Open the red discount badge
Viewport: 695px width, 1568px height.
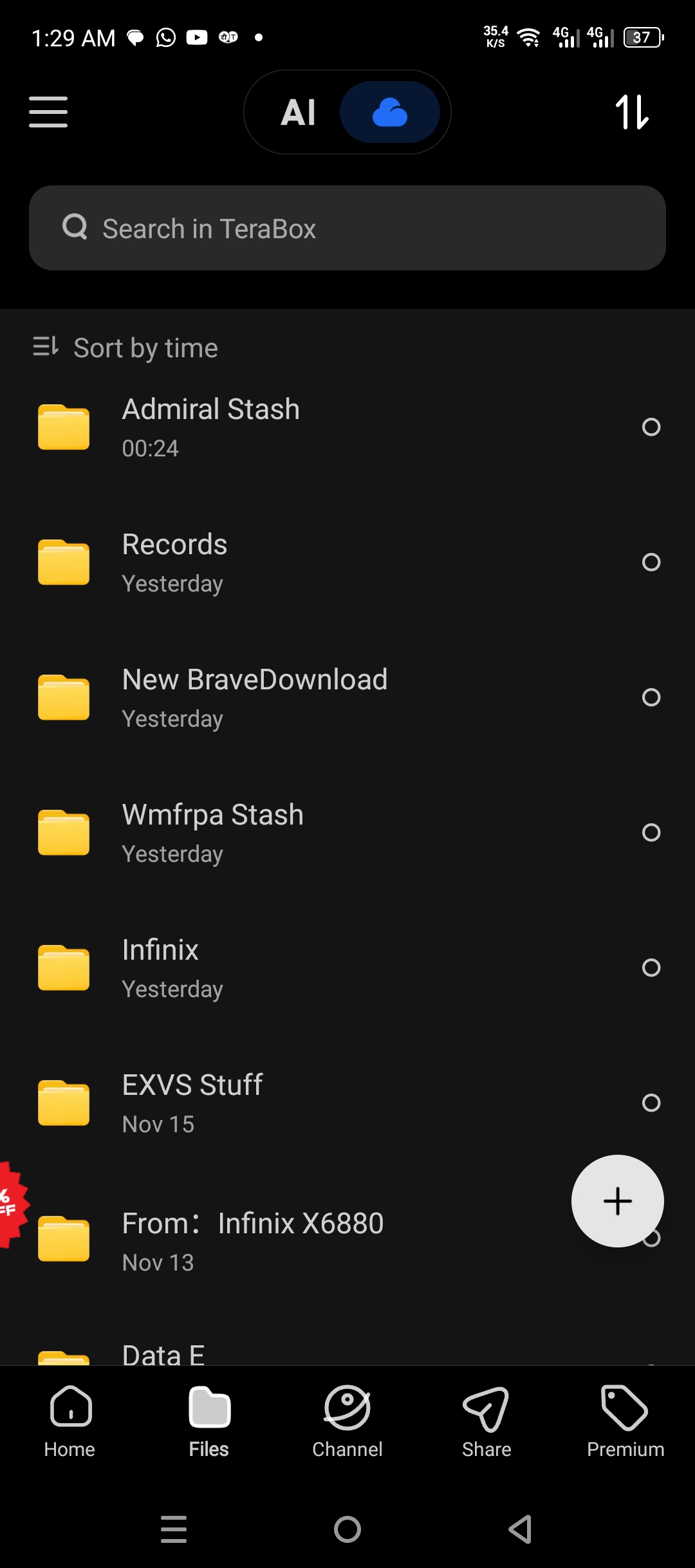tap(10, 1204)
